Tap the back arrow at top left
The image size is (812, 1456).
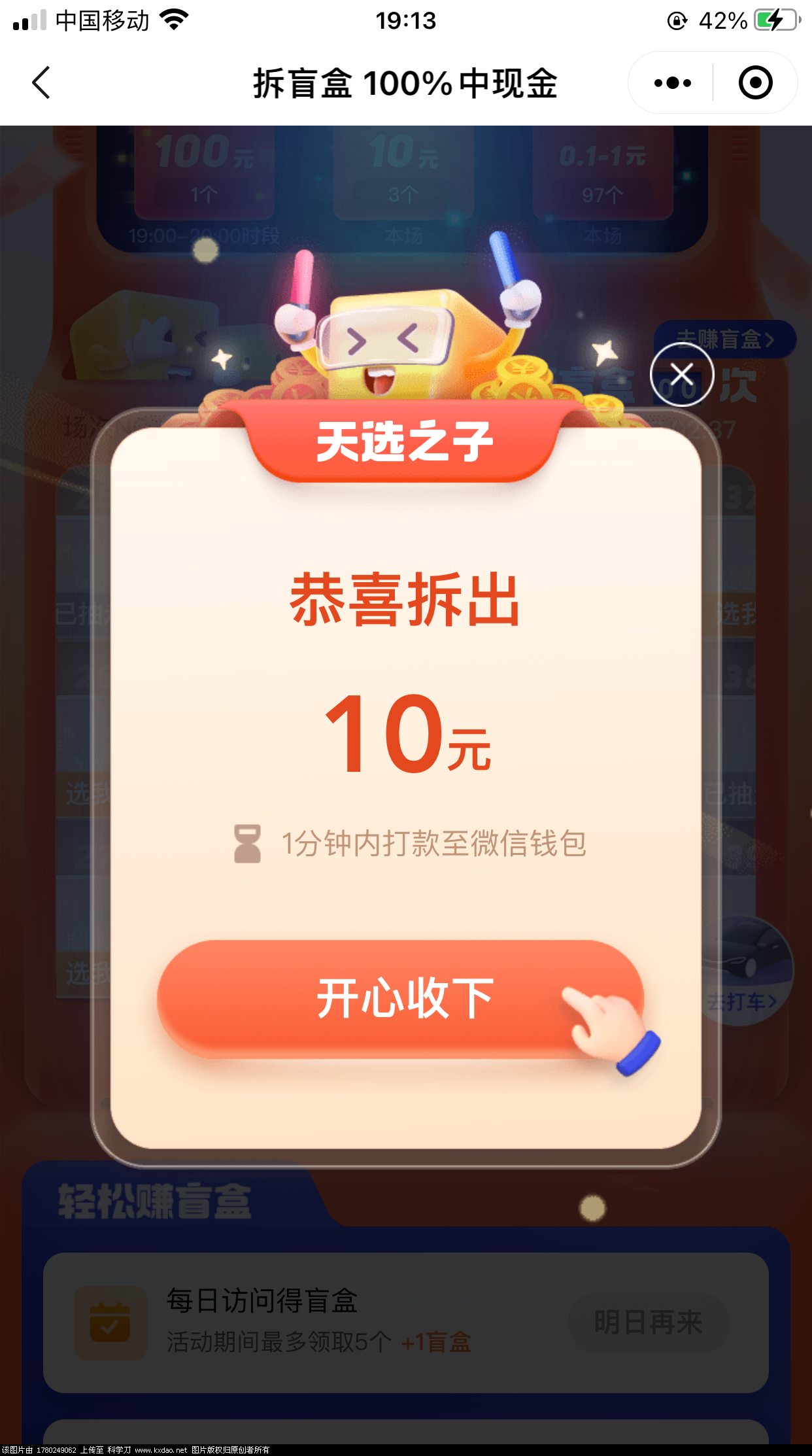point(41,83)
